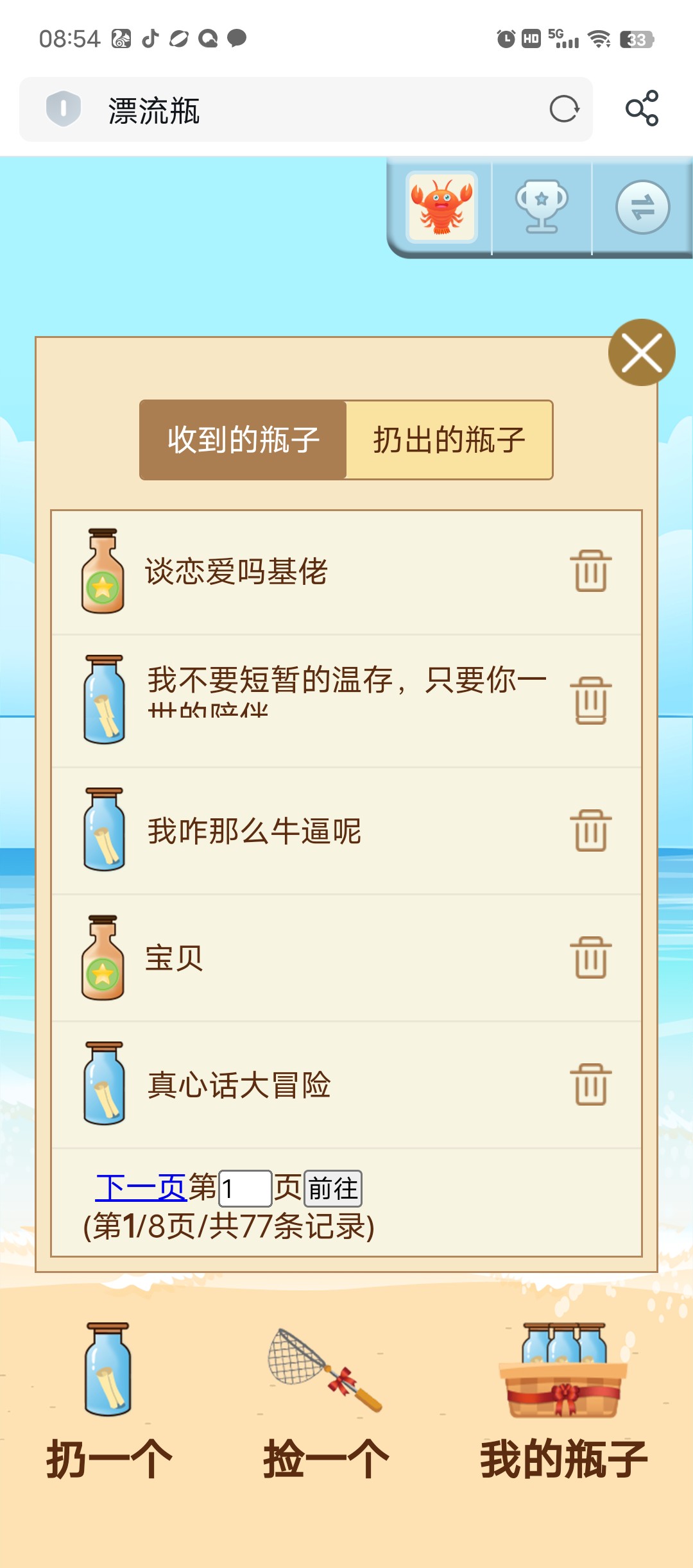Go to next page via 下一页
Viewport: 693px width, 1568px height.
pos(141,1188)
